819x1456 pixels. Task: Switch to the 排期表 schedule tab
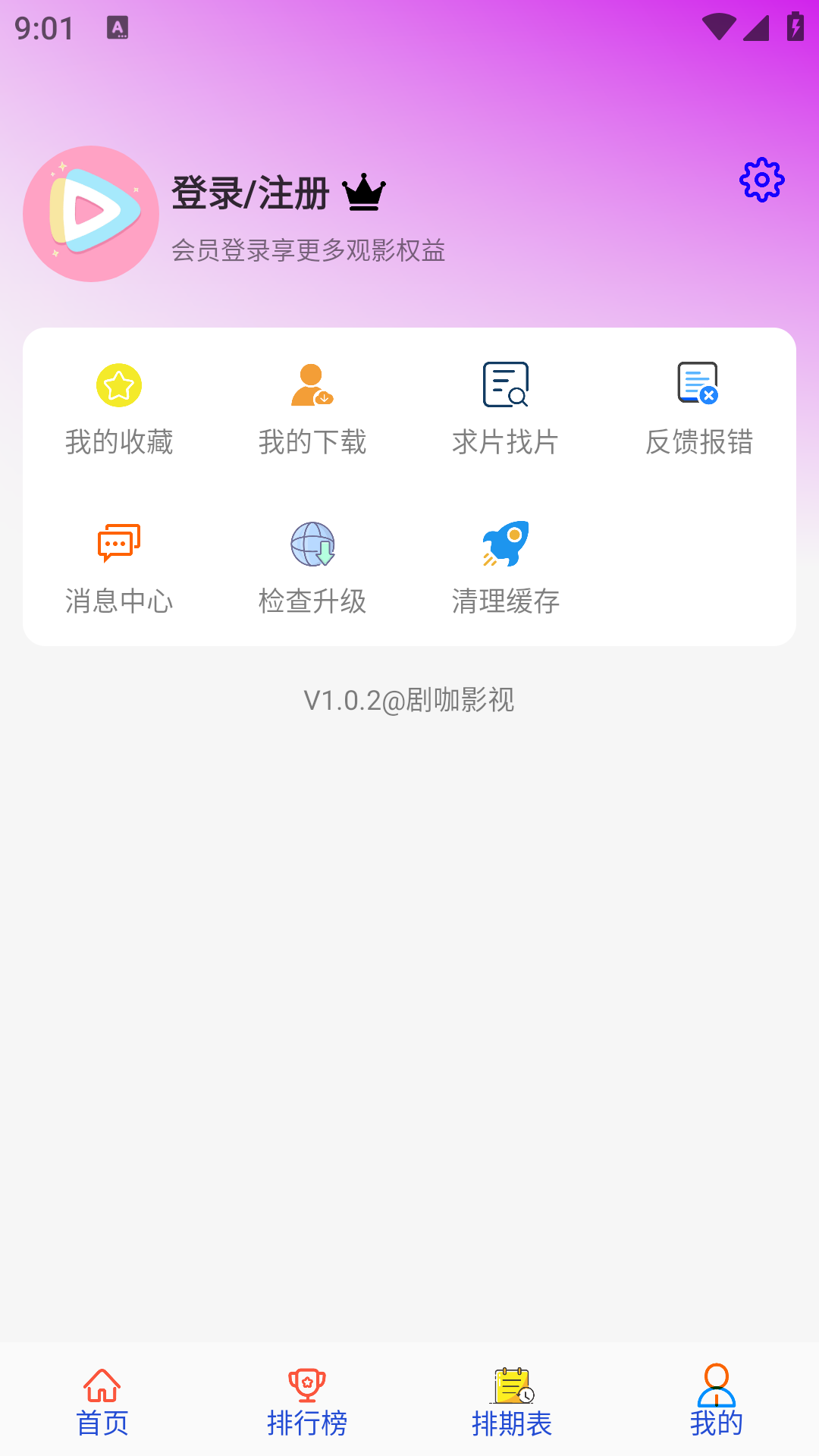point(512,1401)
